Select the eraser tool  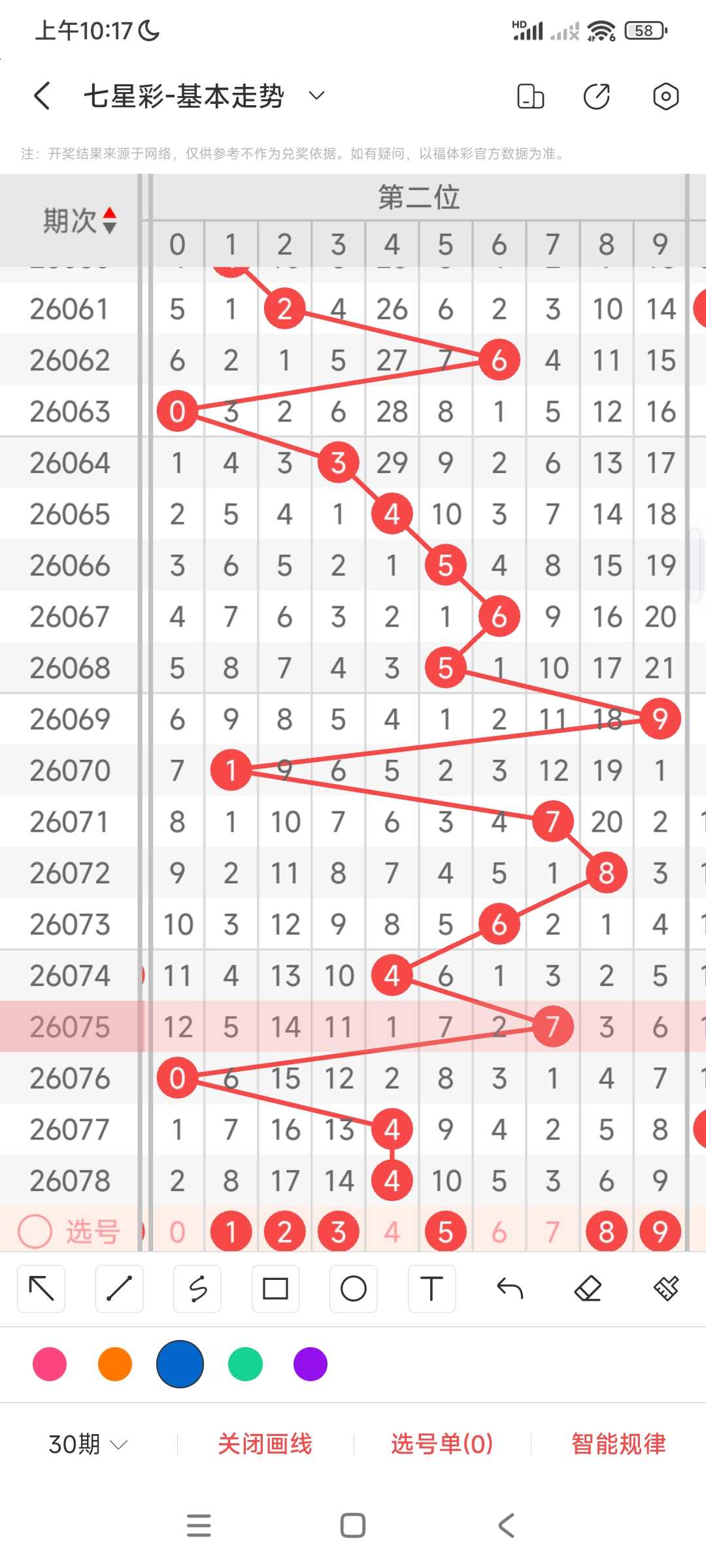588,1289
